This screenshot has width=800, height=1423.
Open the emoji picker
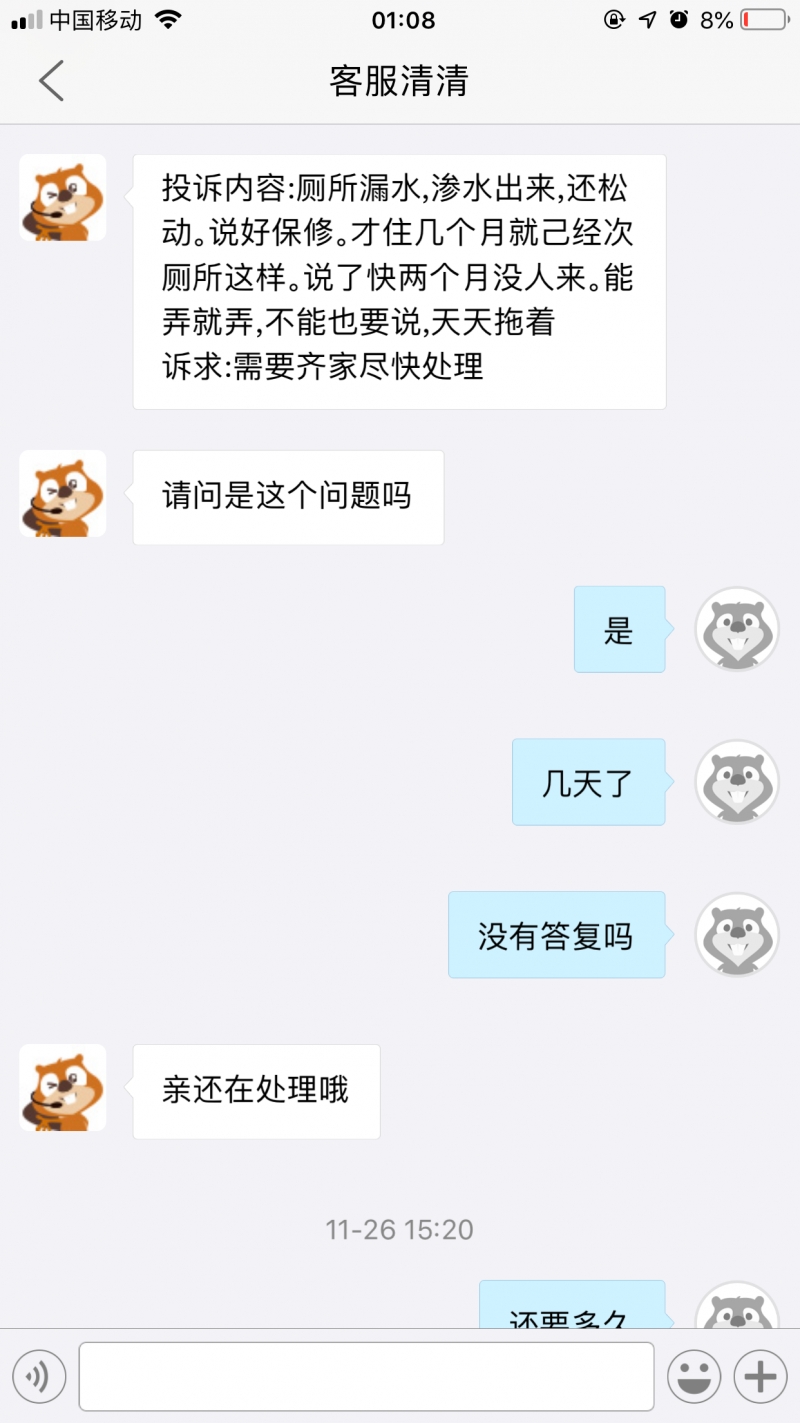(x=694, y=1377)
